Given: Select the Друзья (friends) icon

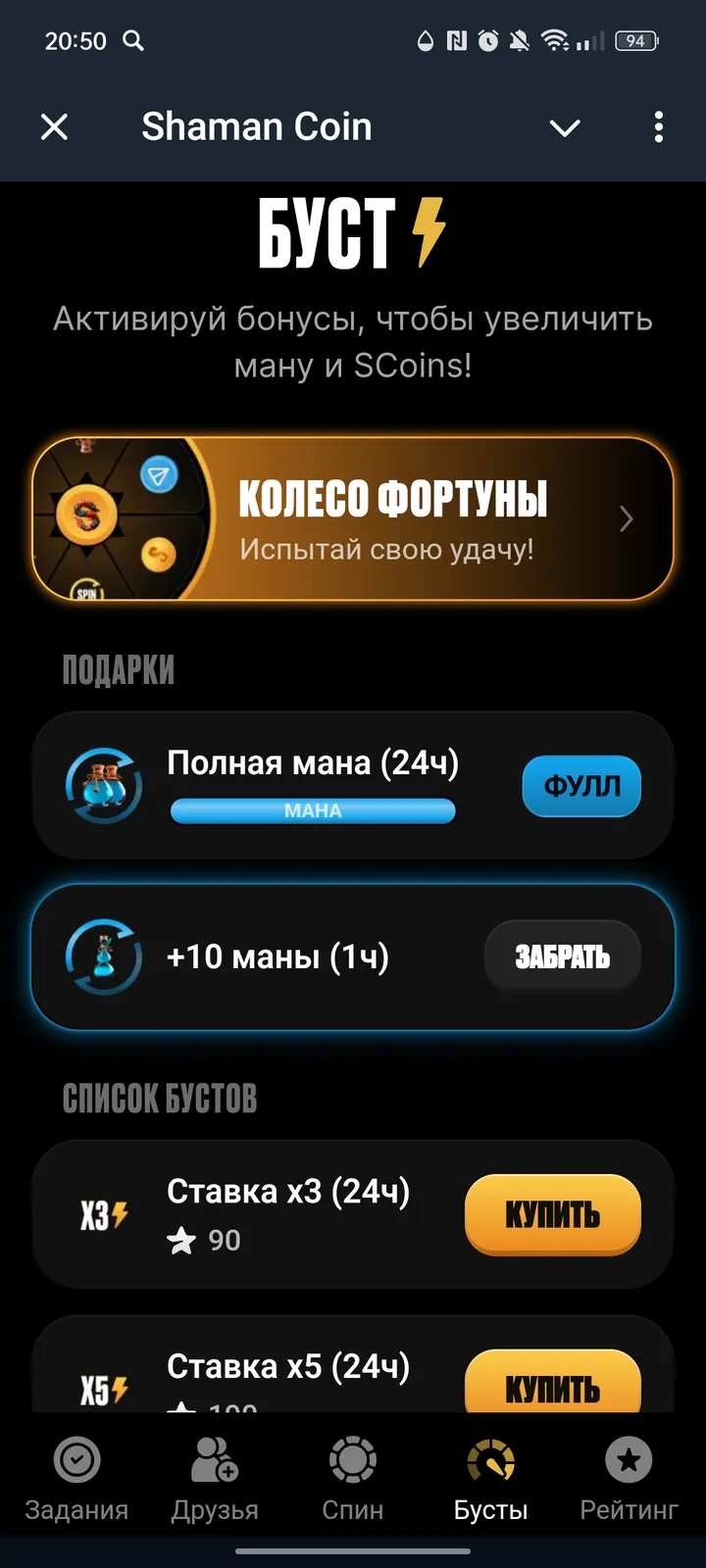Looking at the screenshot, I should coord(214,1459).
